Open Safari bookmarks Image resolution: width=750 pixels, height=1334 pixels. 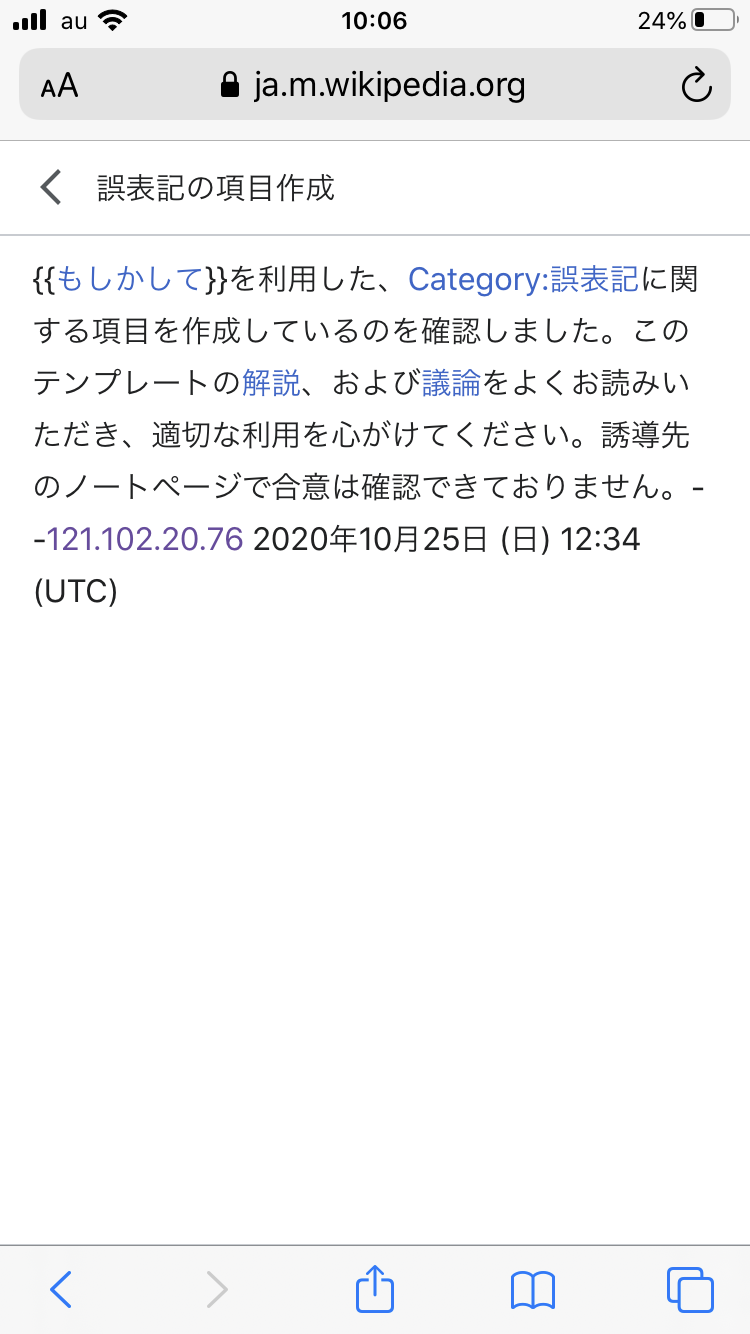coord(532,1289)
